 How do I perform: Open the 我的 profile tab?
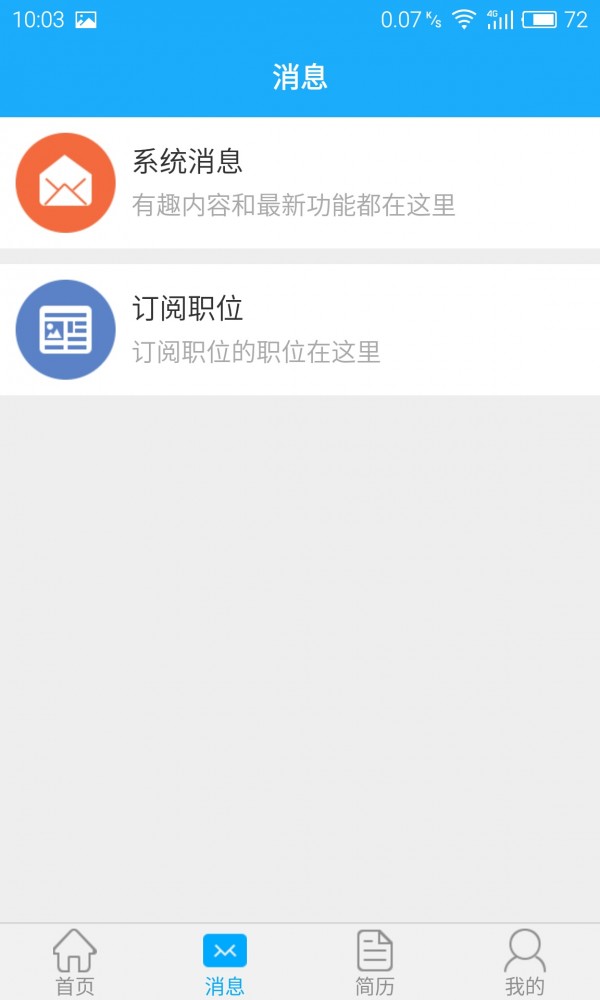pos(525,962)
